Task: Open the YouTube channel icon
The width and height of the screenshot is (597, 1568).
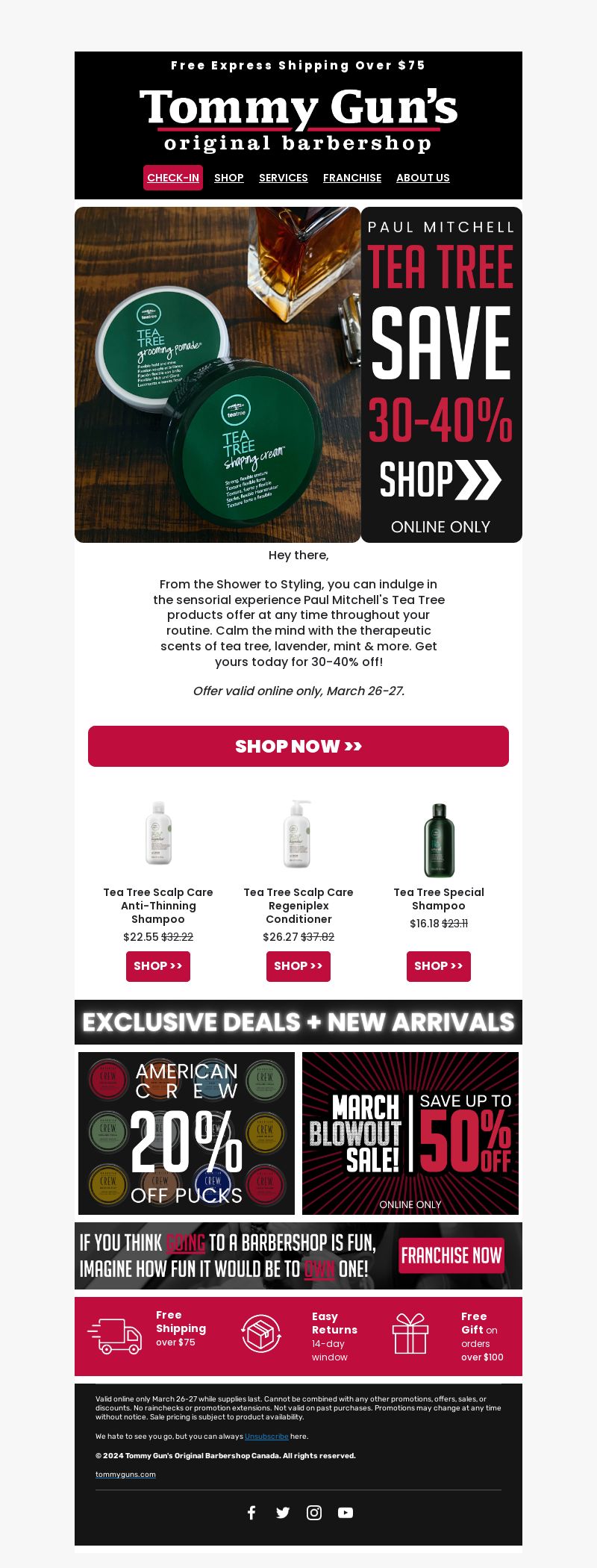Action: 346,1513
